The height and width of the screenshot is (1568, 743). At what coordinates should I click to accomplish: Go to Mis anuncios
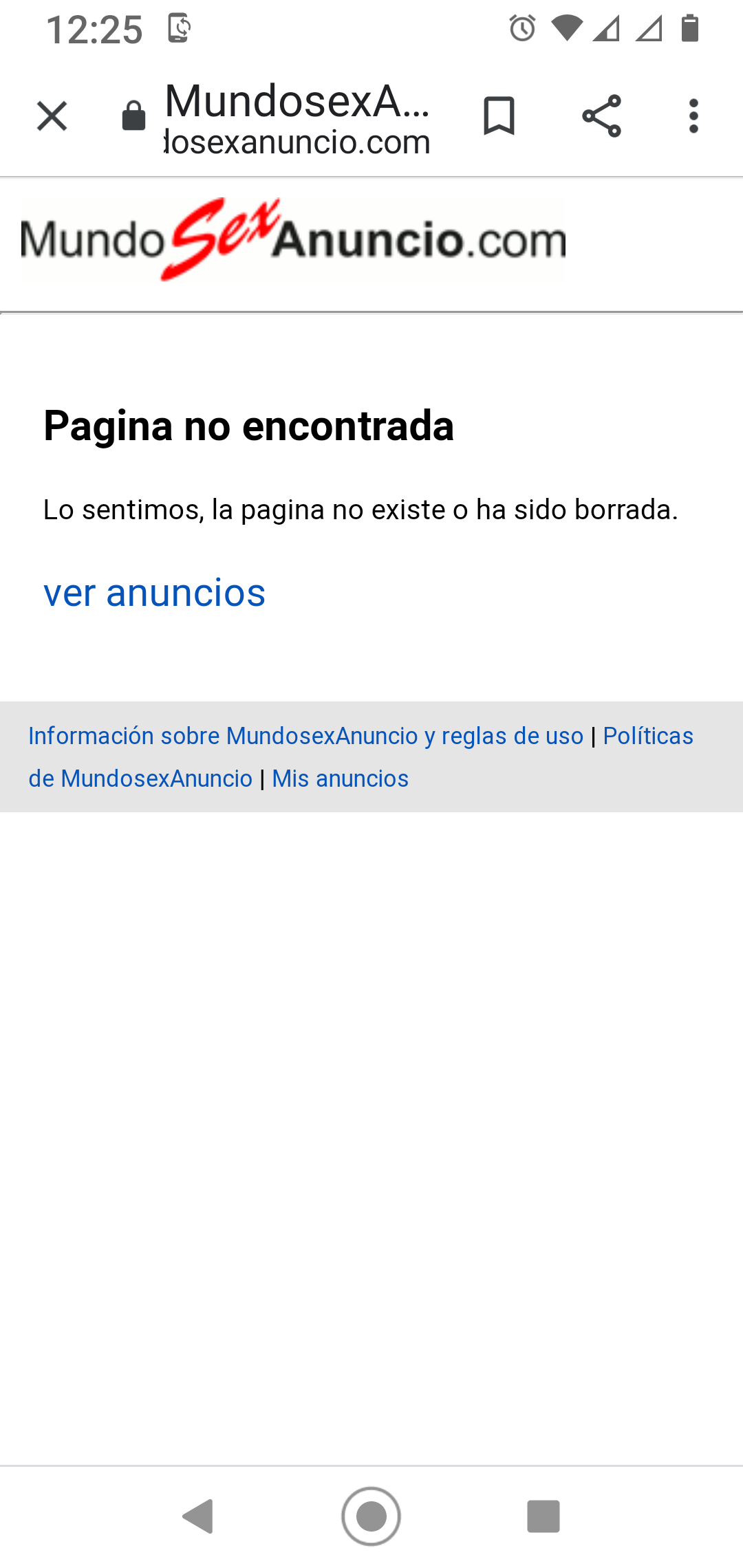(340, 778)
